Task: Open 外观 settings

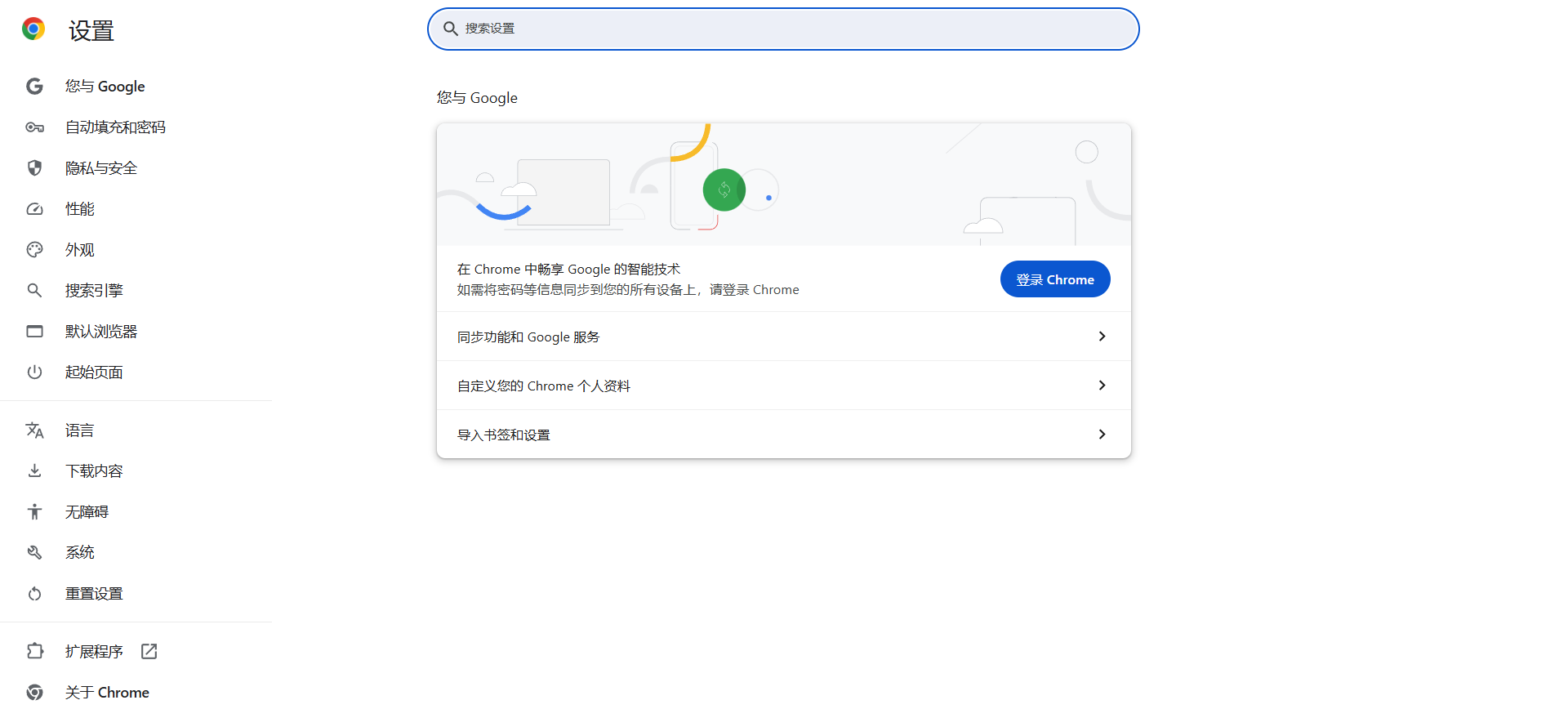Action: click(x=80, y=250)
